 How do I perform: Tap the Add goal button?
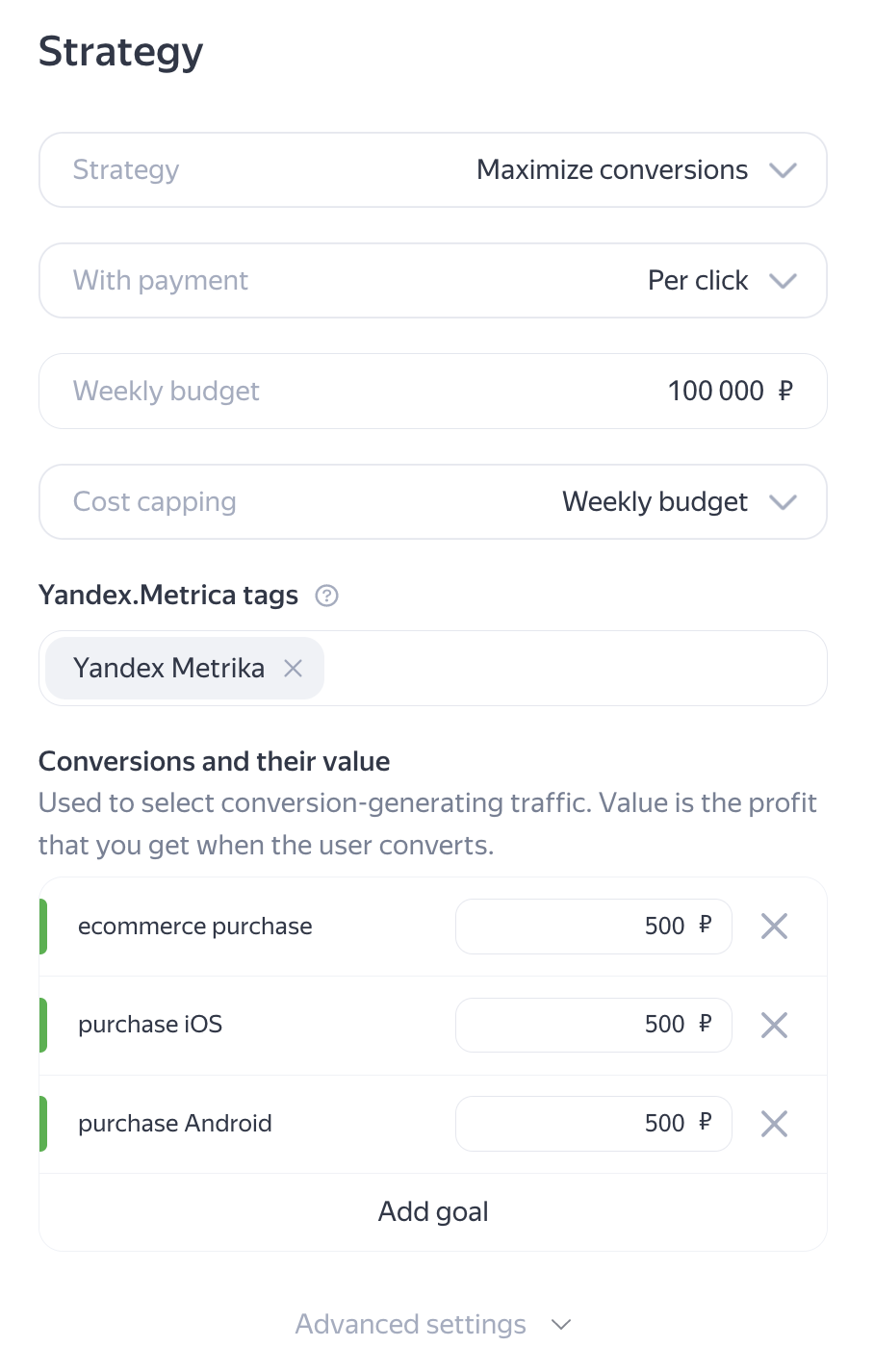pyautogui.click(x=433, y=1212)
